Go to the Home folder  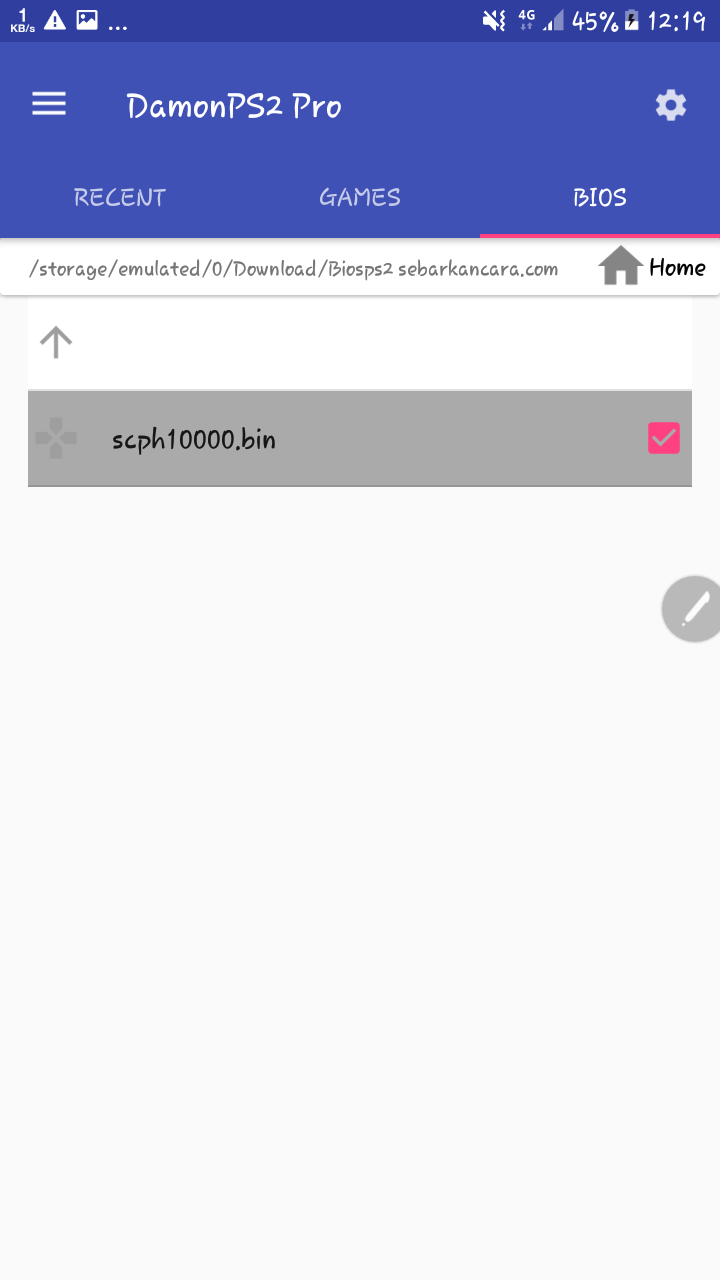652,267
